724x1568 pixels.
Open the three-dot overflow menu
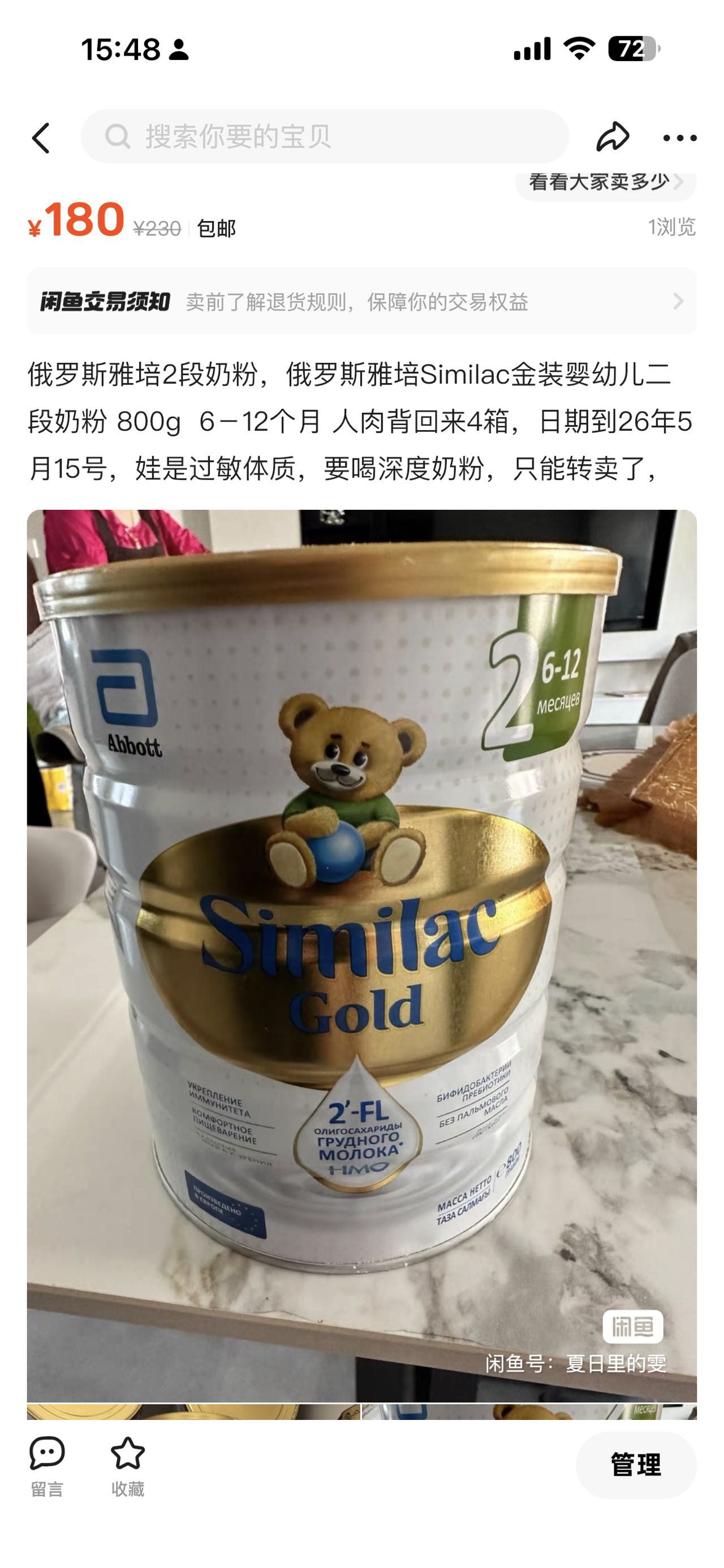[x=679, y=138]
